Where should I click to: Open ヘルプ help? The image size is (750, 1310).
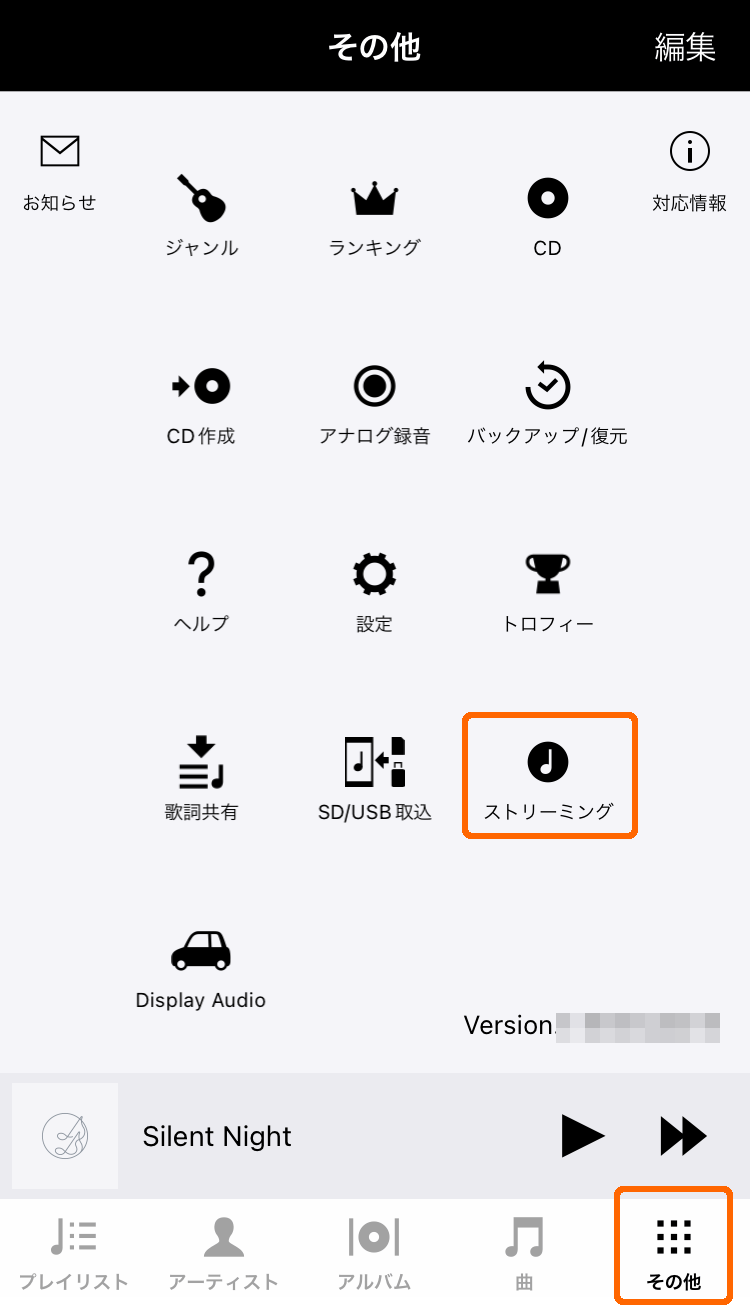point(201,593)
